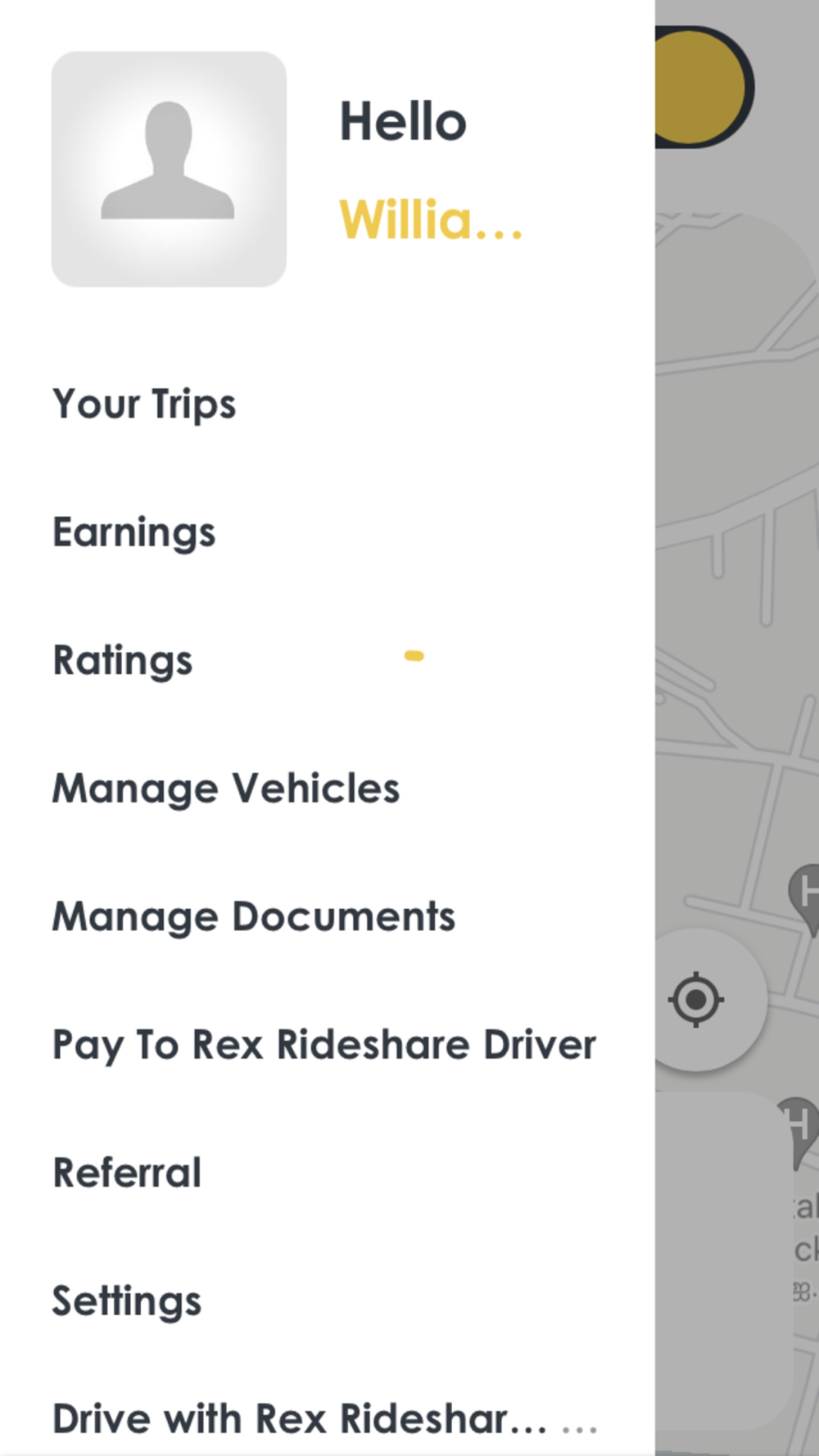The width and height of the screenshot is (819, 1456).
Task: Select Pay To Rex Rideshare Driver
Action: (324, 1045)
